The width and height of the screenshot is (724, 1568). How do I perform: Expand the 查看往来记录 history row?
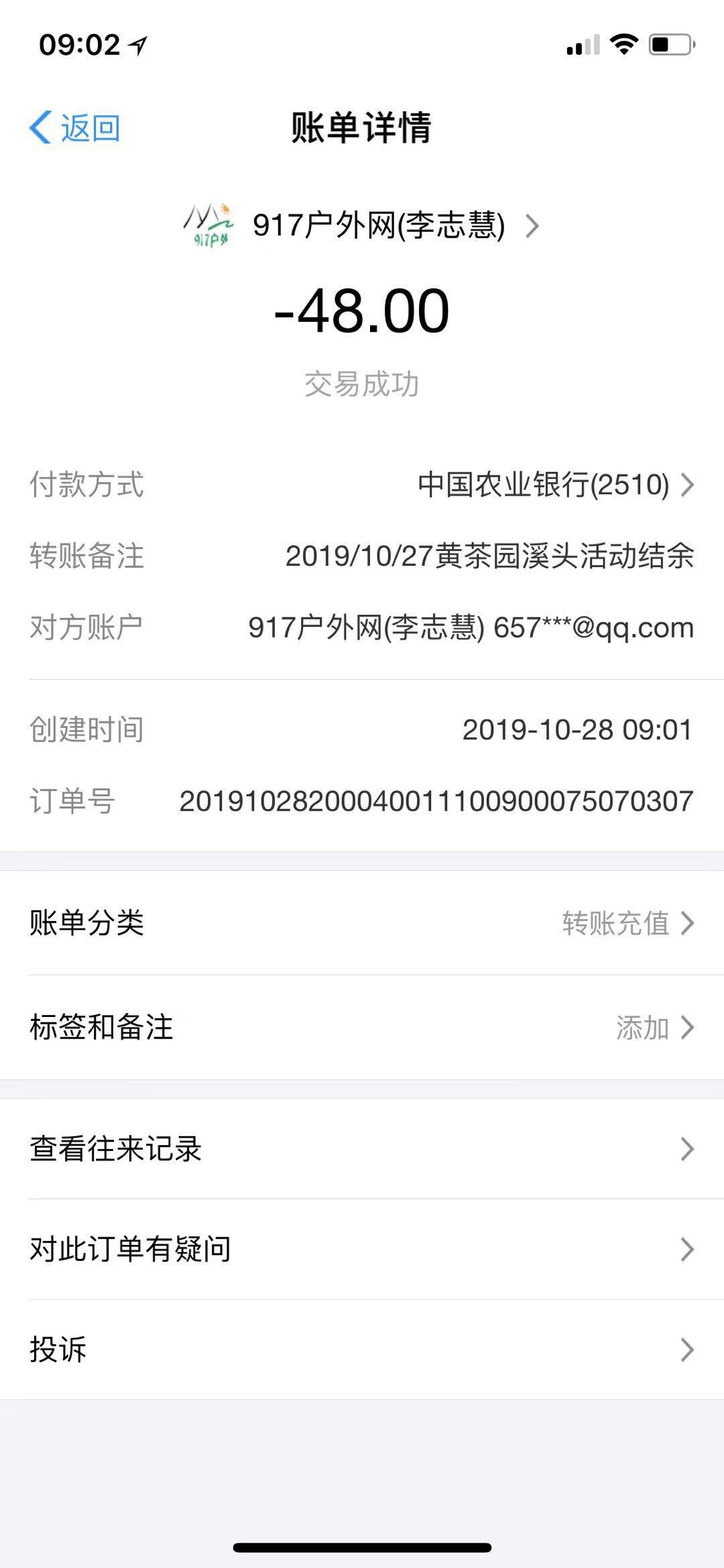[362, 1149]
